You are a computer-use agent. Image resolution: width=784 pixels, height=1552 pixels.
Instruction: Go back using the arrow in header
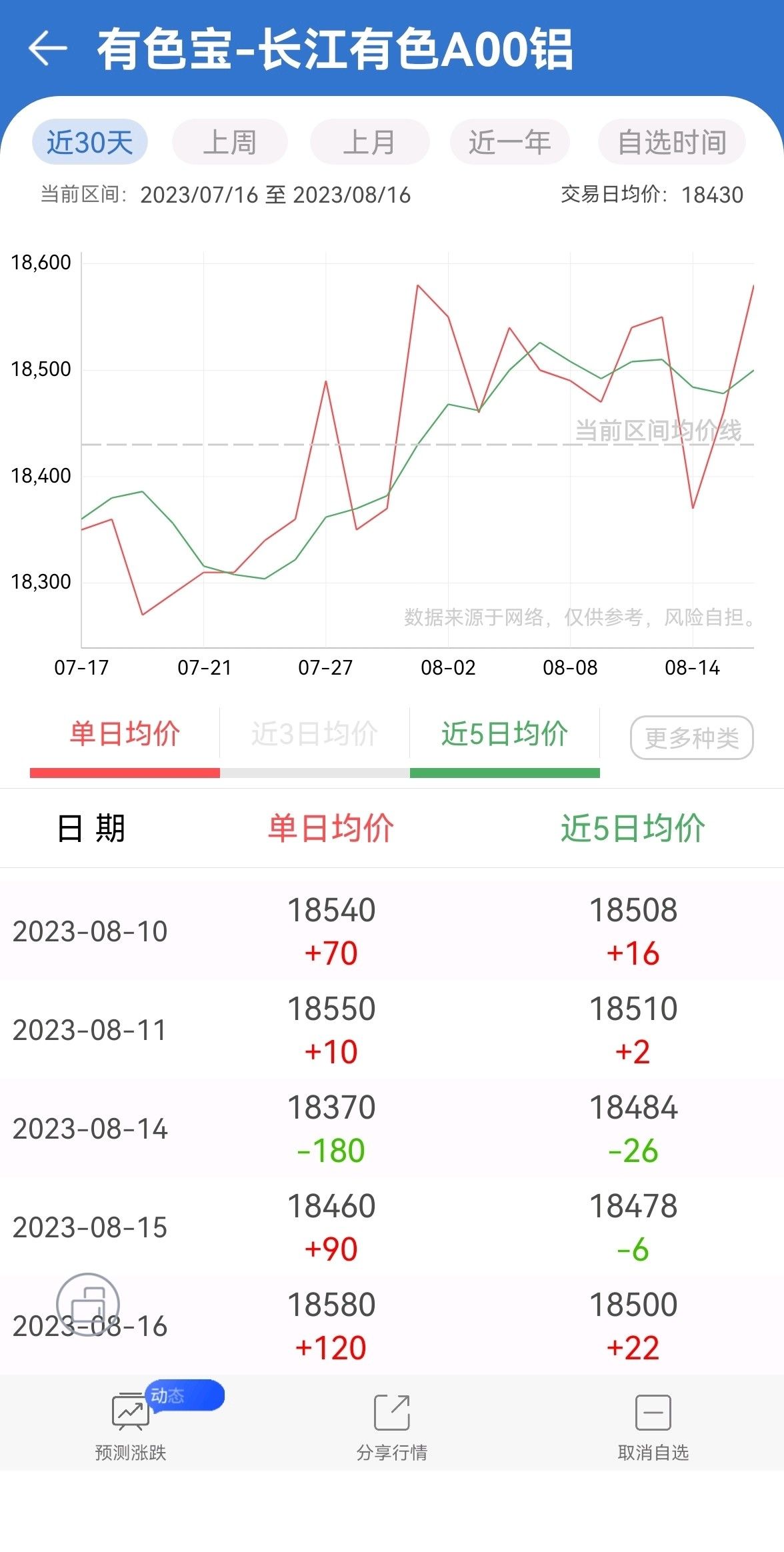(48, 49)
